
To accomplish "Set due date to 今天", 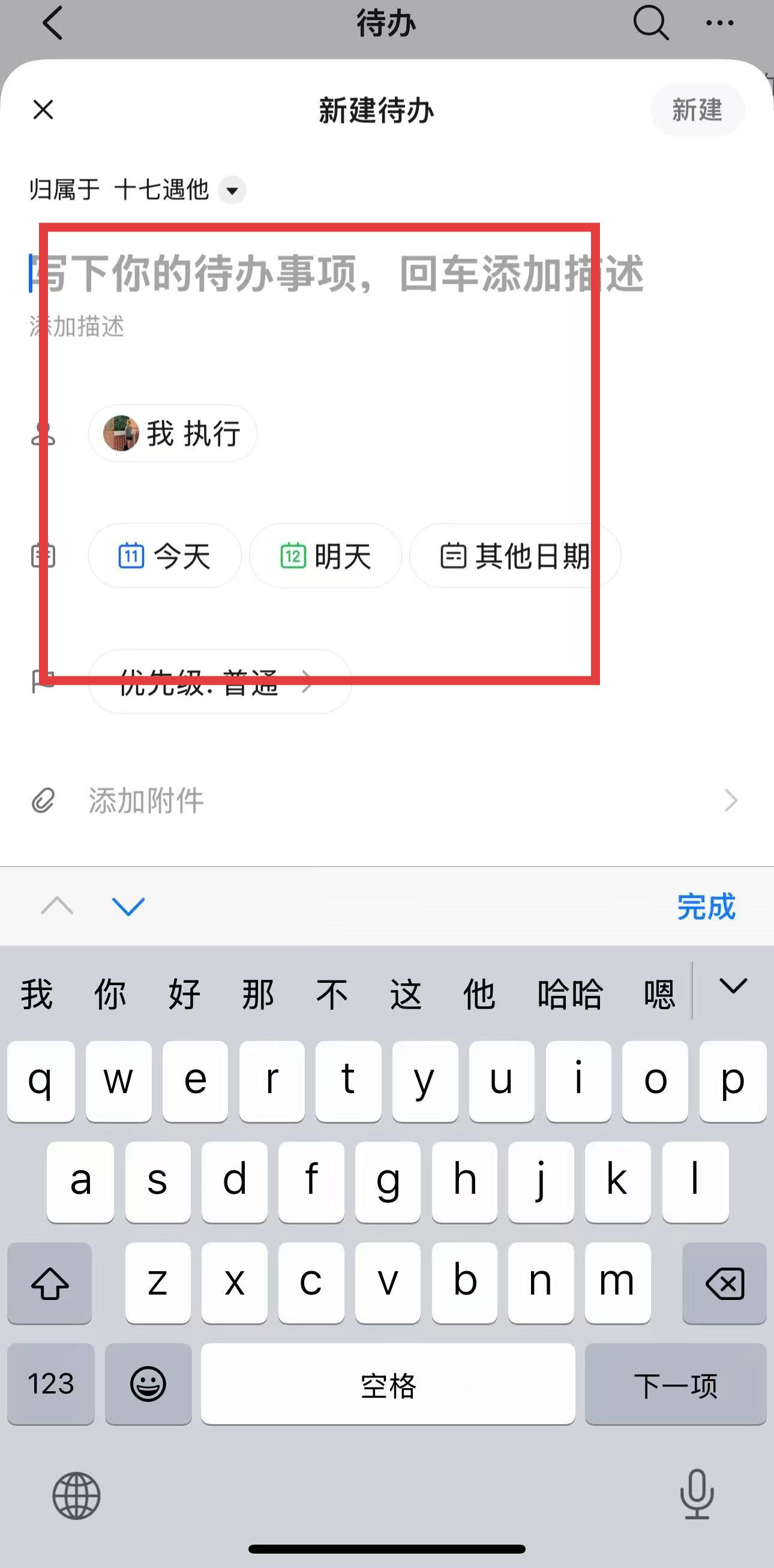I will pos(164,556).
